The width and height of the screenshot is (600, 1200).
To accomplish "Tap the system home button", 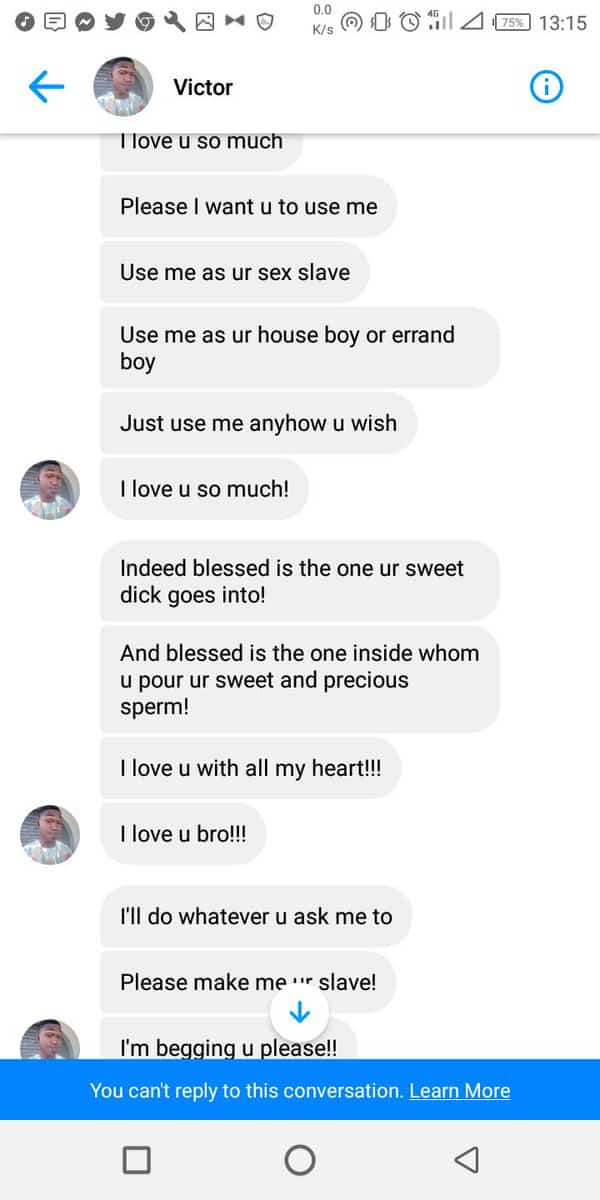I will 300,1160.
